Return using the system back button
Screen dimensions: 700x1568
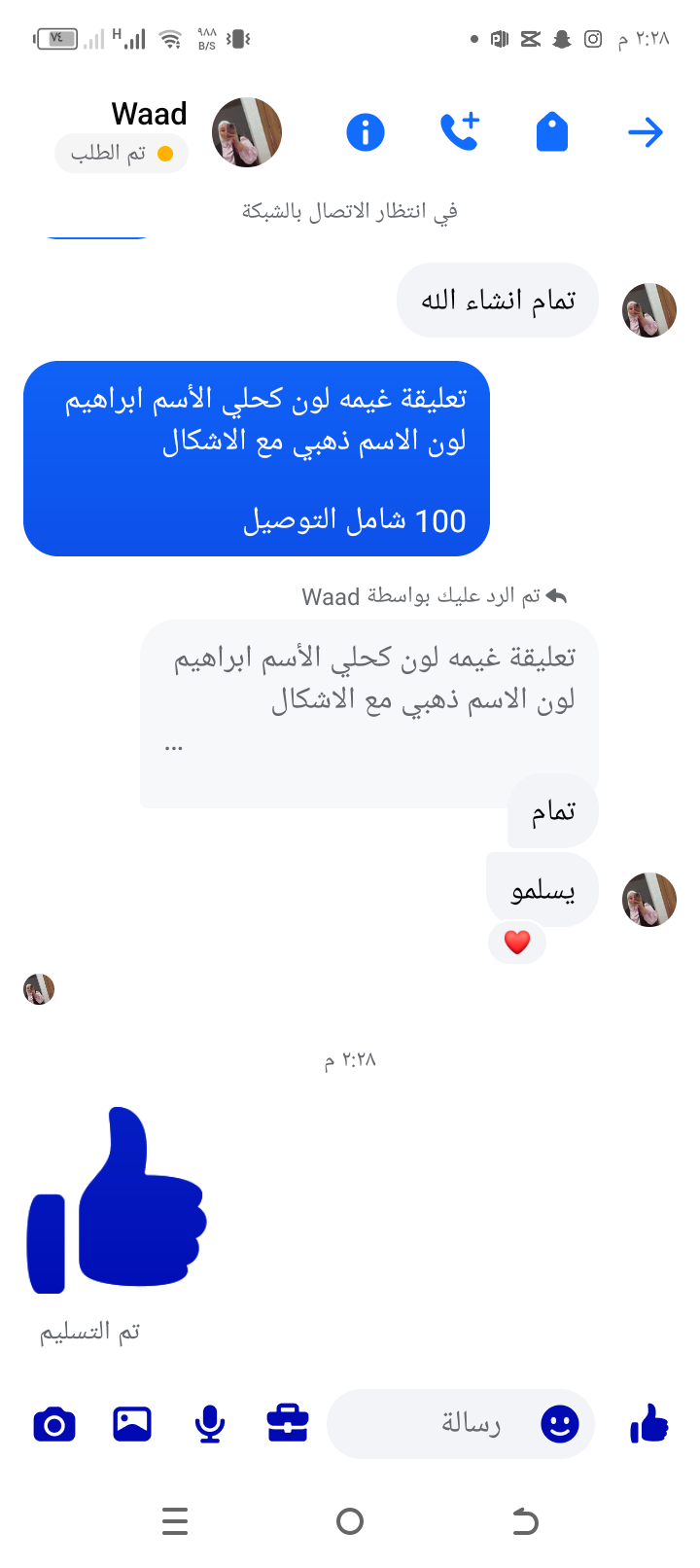525,1521
